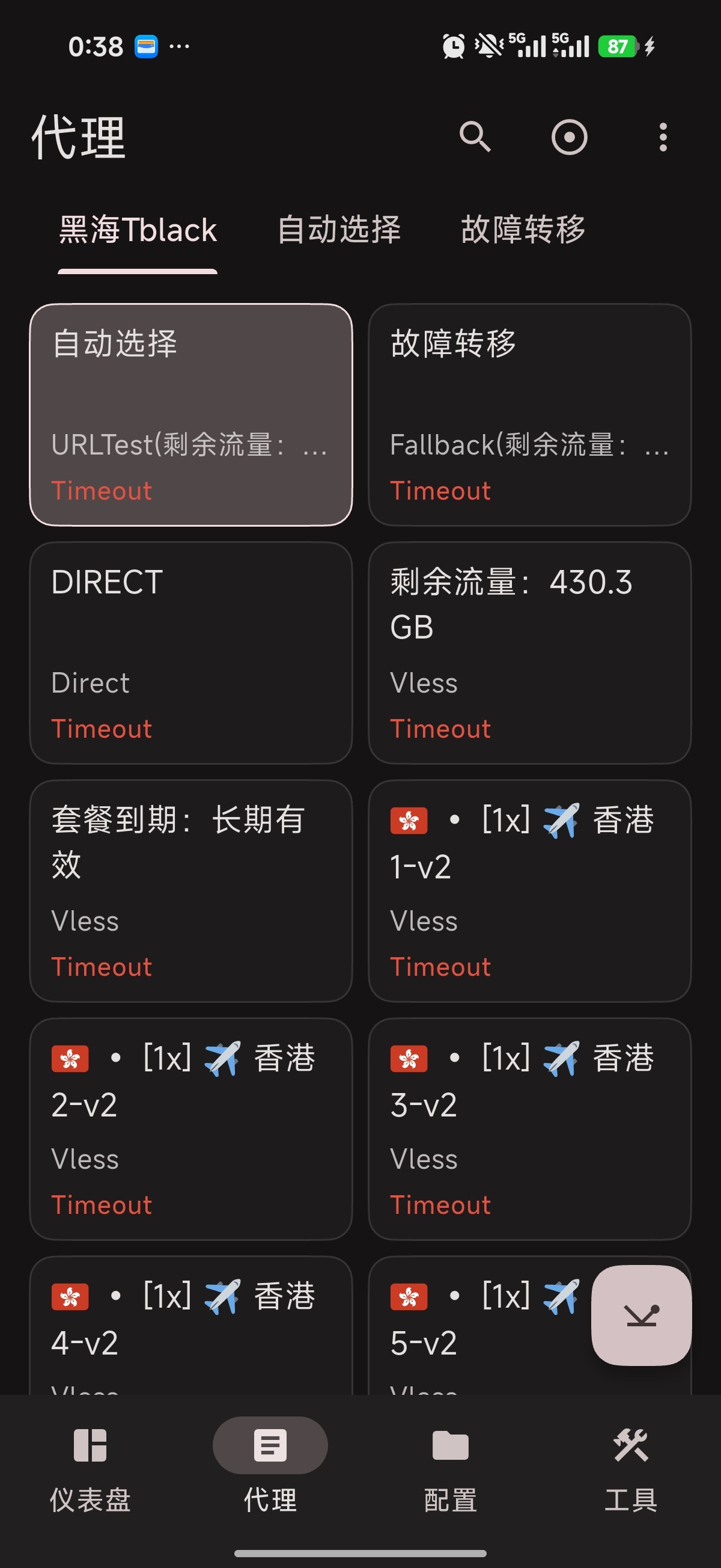This screenshot has height=1568, width=721.
Task: Tap the circular locate-selected-node icon
Action: click(x=569, y=137)
